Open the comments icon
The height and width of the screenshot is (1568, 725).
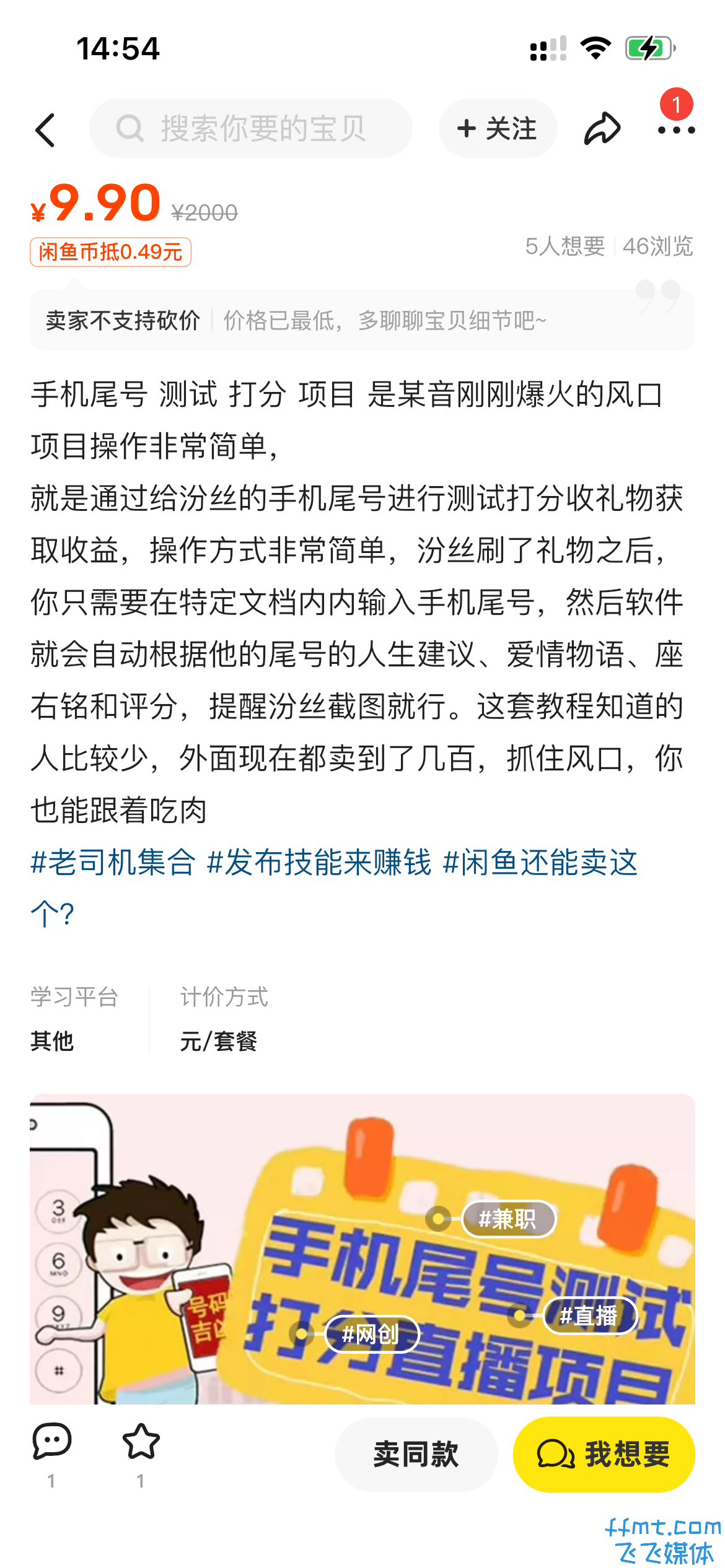[51, 1442]
